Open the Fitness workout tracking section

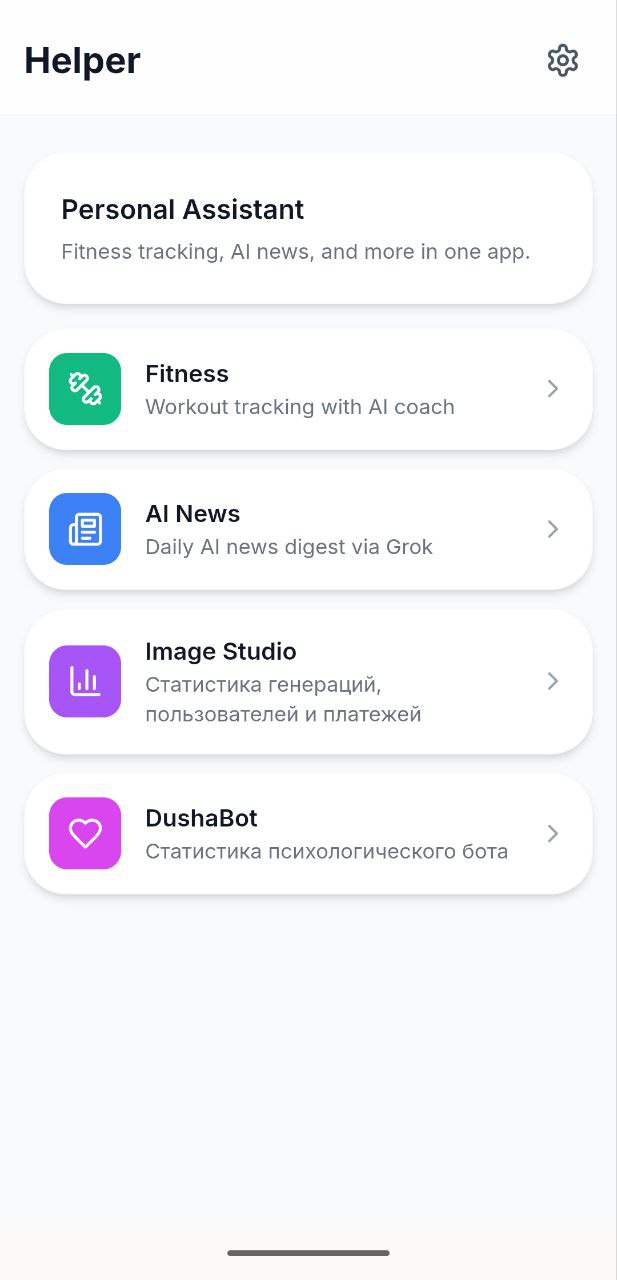(x=308, y=389)
